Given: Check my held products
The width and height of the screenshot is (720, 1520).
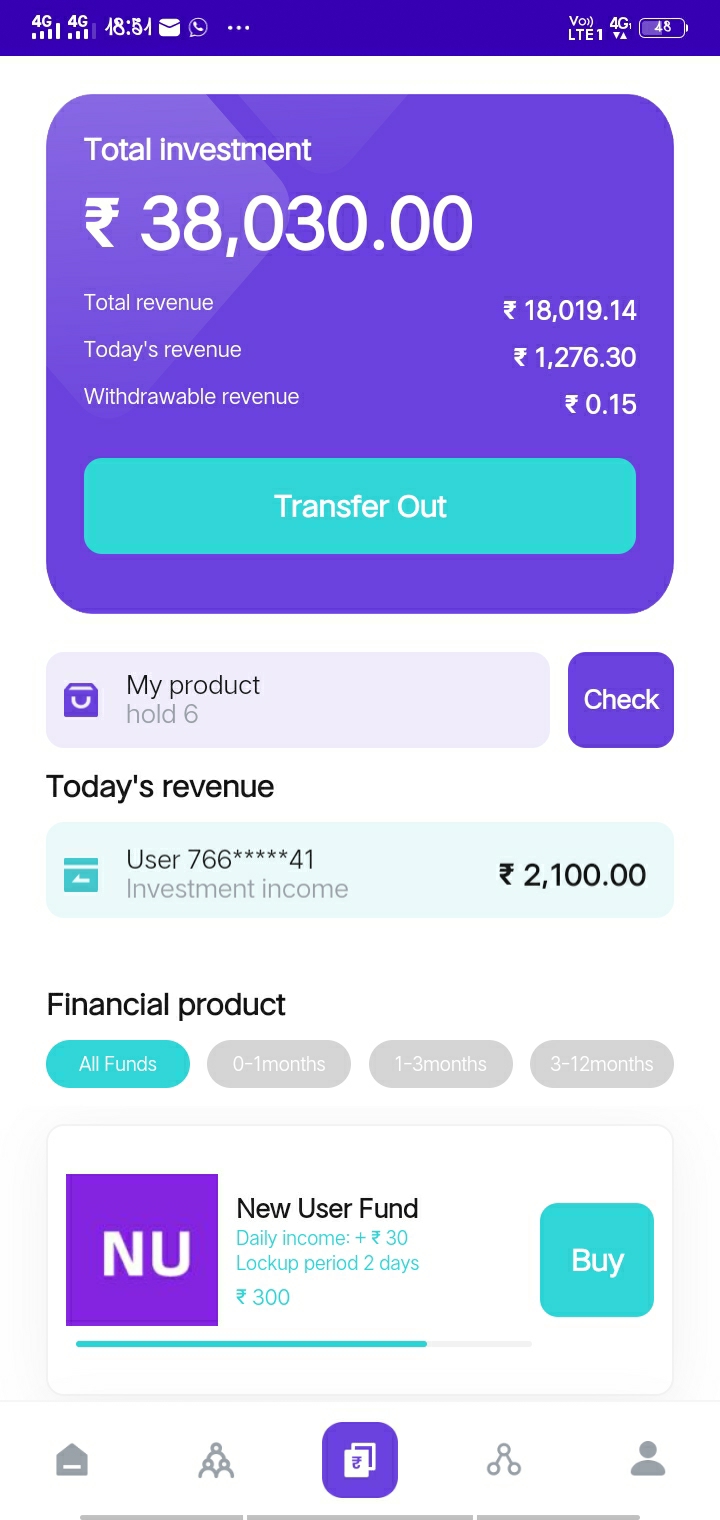Looking at the screenshot, I should (620, 700).
